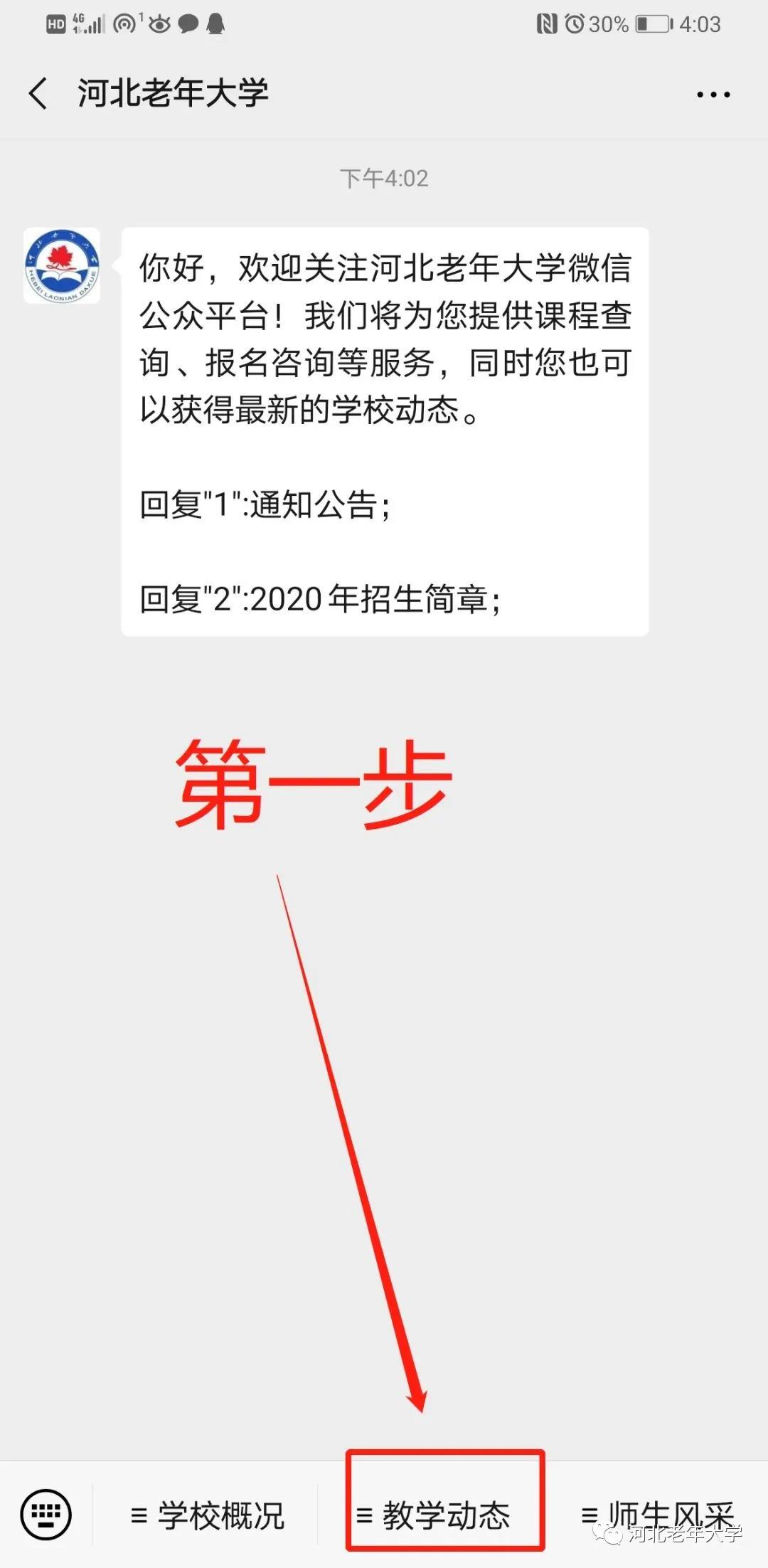Go back from the 河北老年大学 chat
The image size is (768, 1568).
point(38,94)
